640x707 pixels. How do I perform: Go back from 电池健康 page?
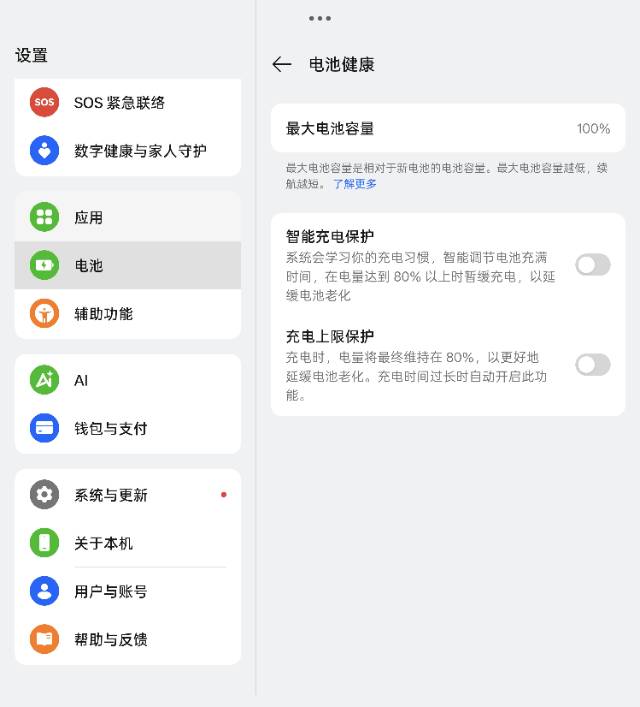pos(282,64)
